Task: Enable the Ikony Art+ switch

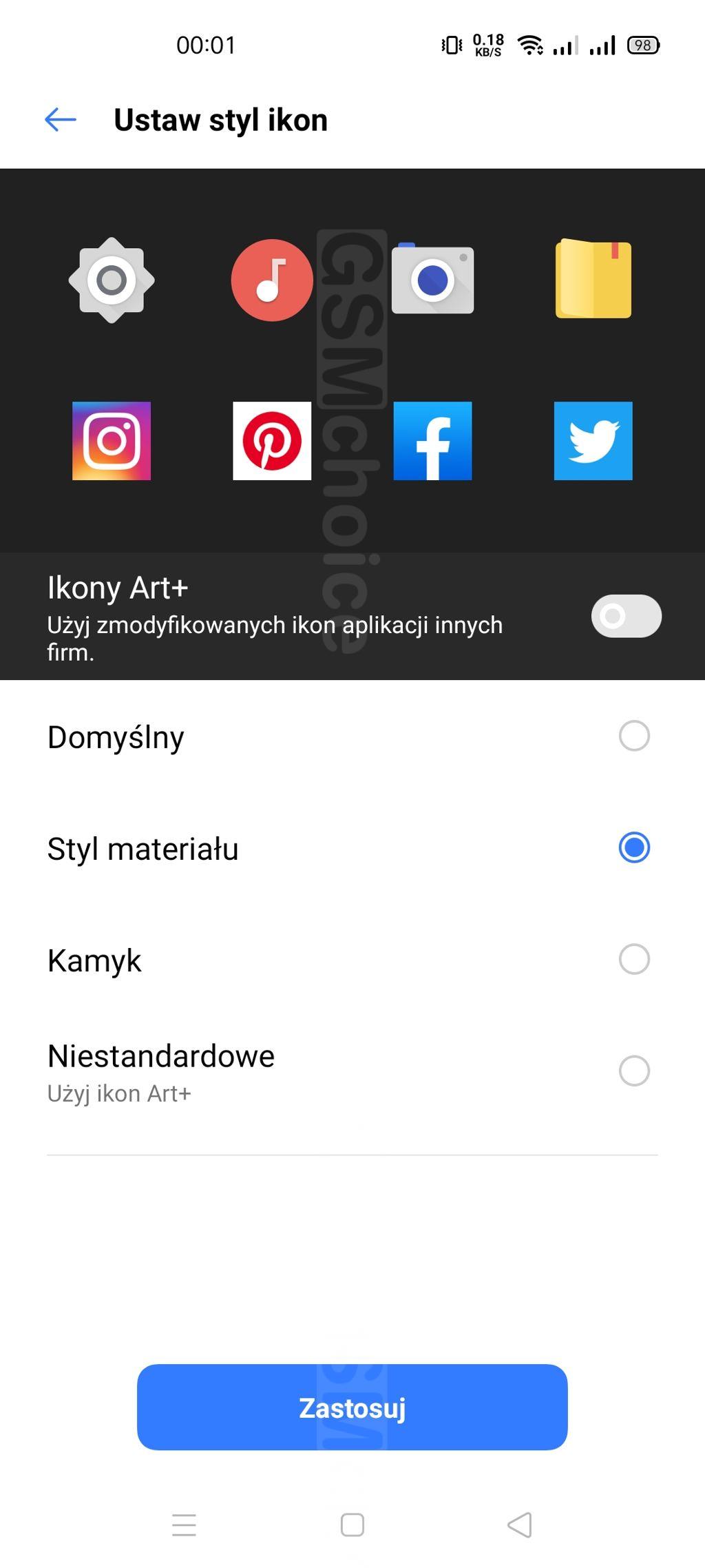Action: (x=626, y=616)
